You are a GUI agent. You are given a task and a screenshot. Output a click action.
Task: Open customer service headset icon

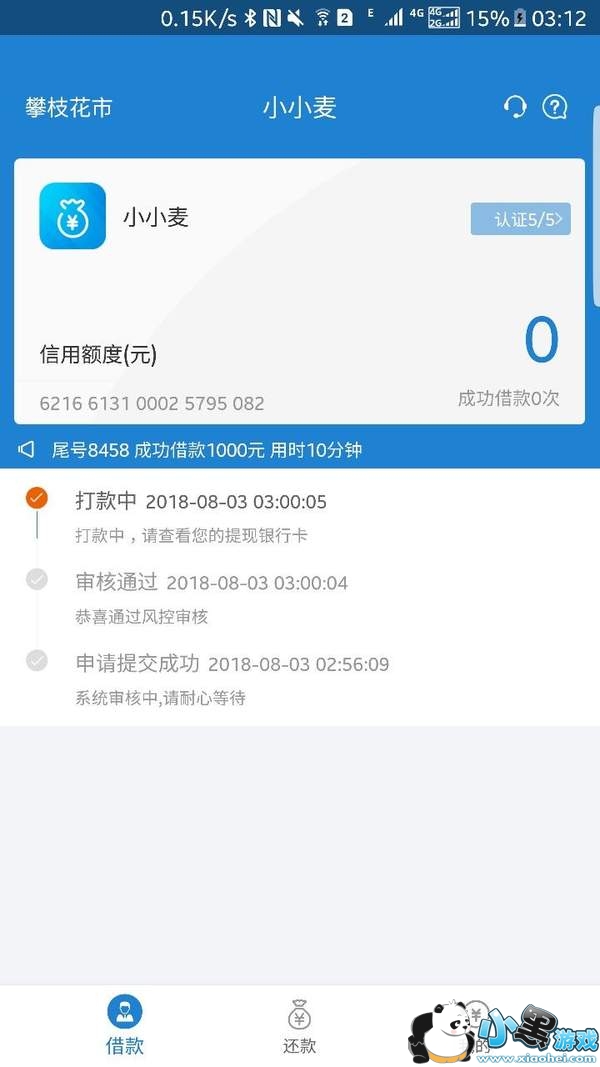(x=515, y=108)
